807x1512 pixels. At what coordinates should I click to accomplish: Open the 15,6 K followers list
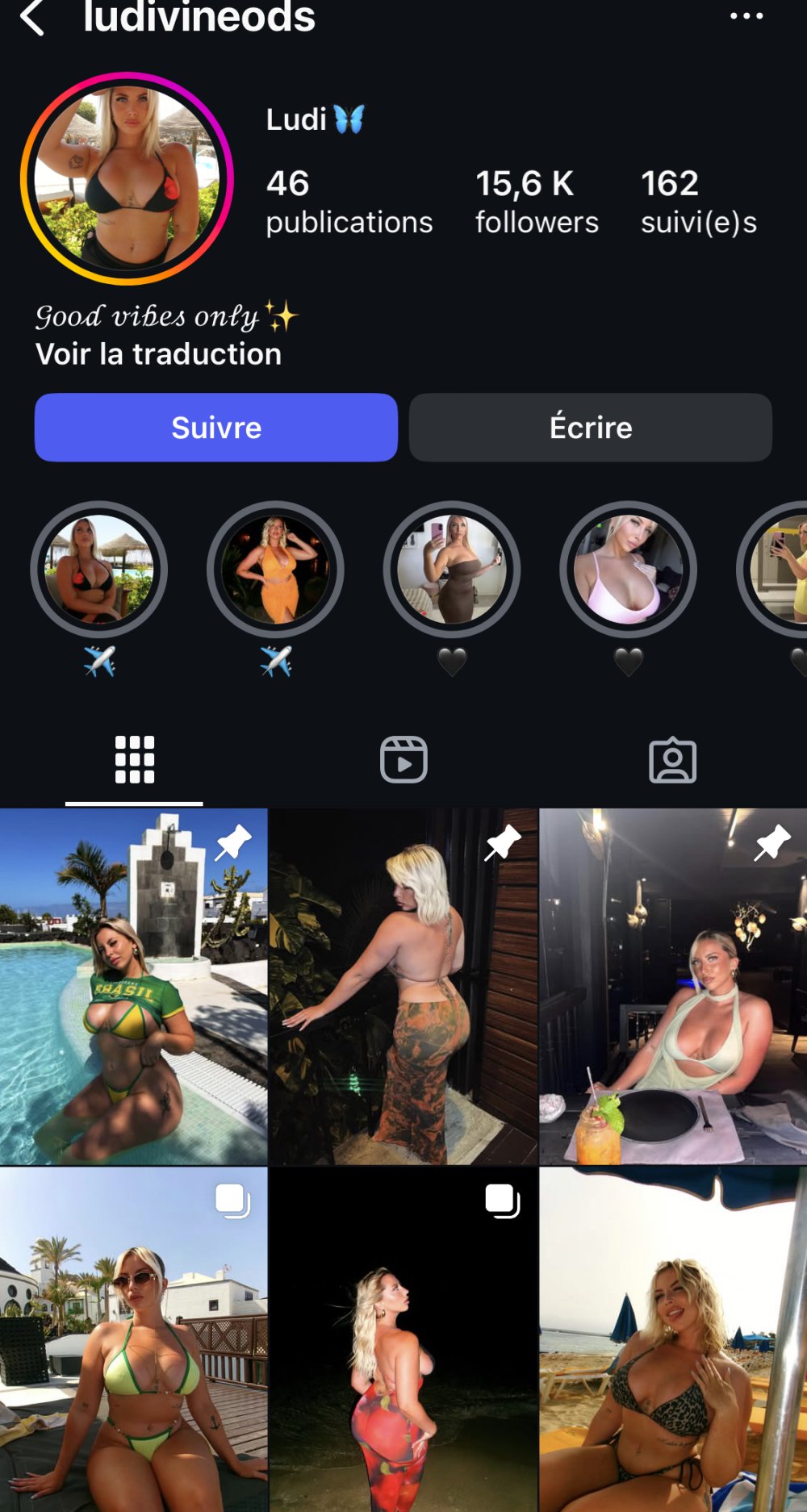536,202
